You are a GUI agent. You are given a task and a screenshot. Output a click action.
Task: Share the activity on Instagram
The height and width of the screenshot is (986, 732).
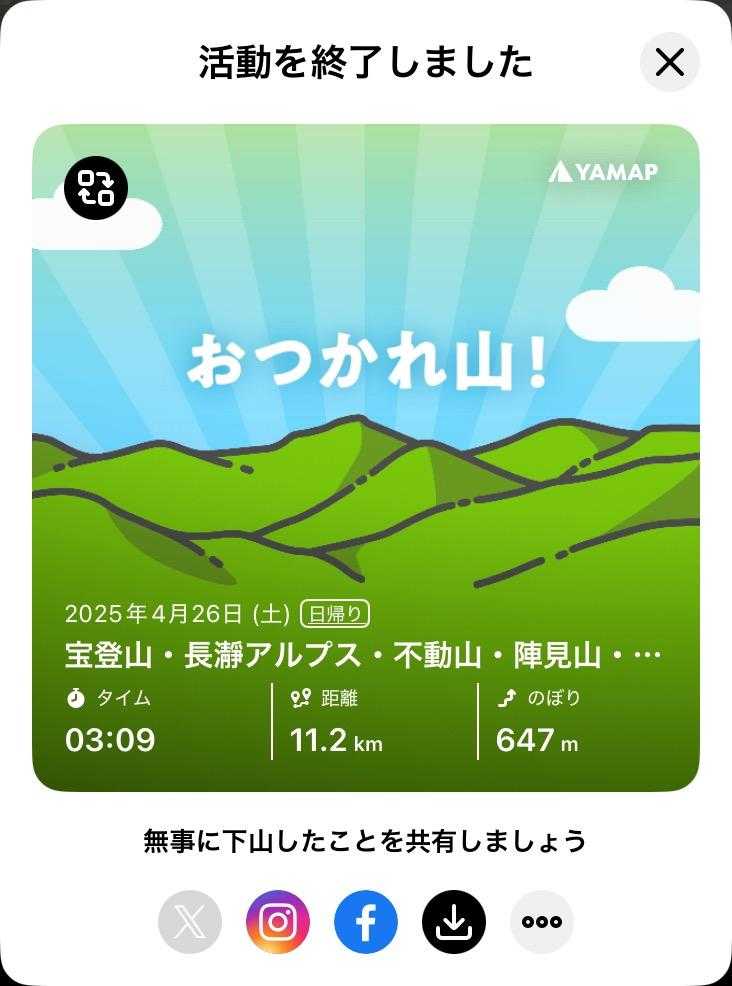277,921
